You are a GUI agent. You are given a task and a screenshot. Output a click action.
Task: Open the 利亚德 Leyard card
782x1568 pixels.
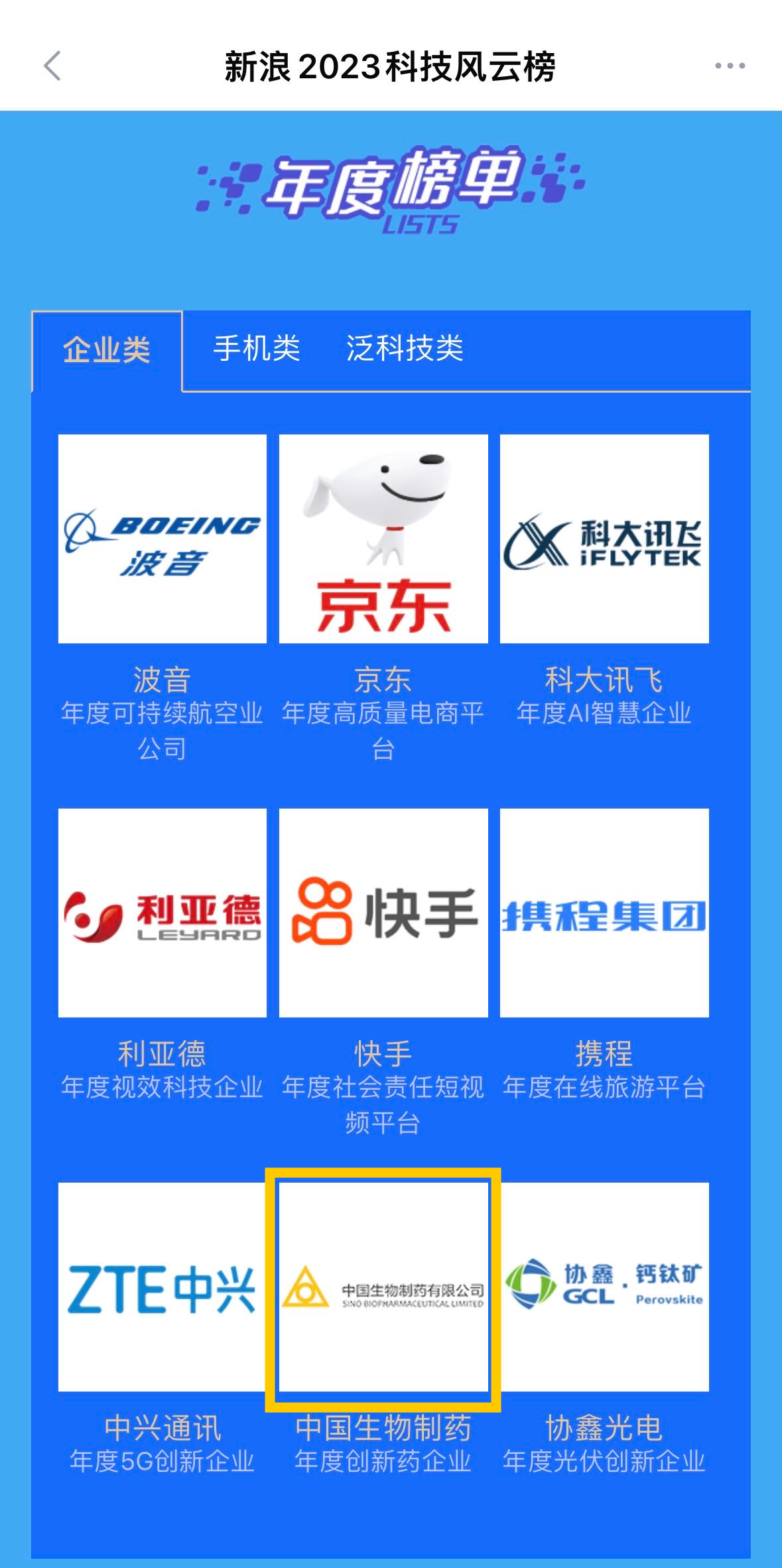coord(163,913)
